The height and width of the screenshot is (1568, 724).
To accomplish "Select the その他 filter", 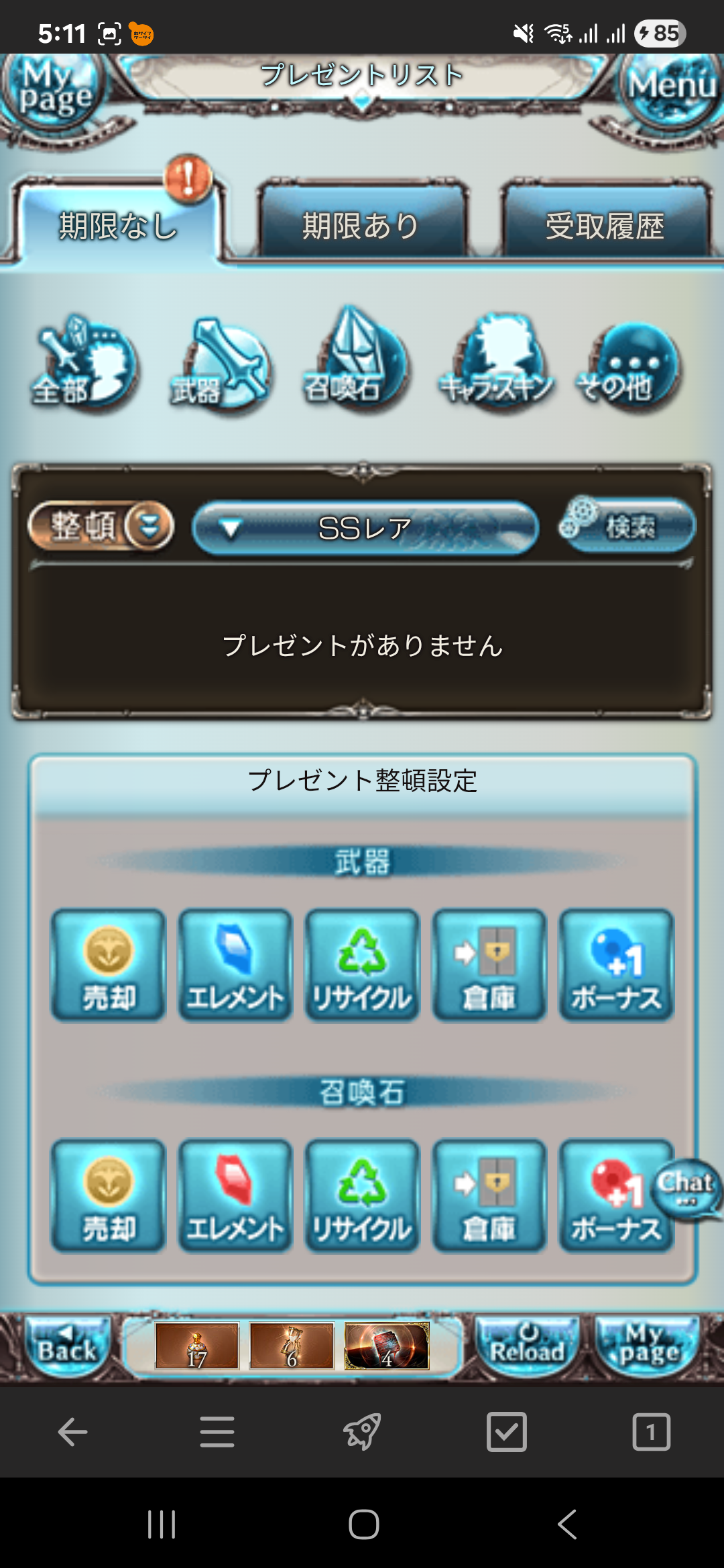I will [629, 367].
